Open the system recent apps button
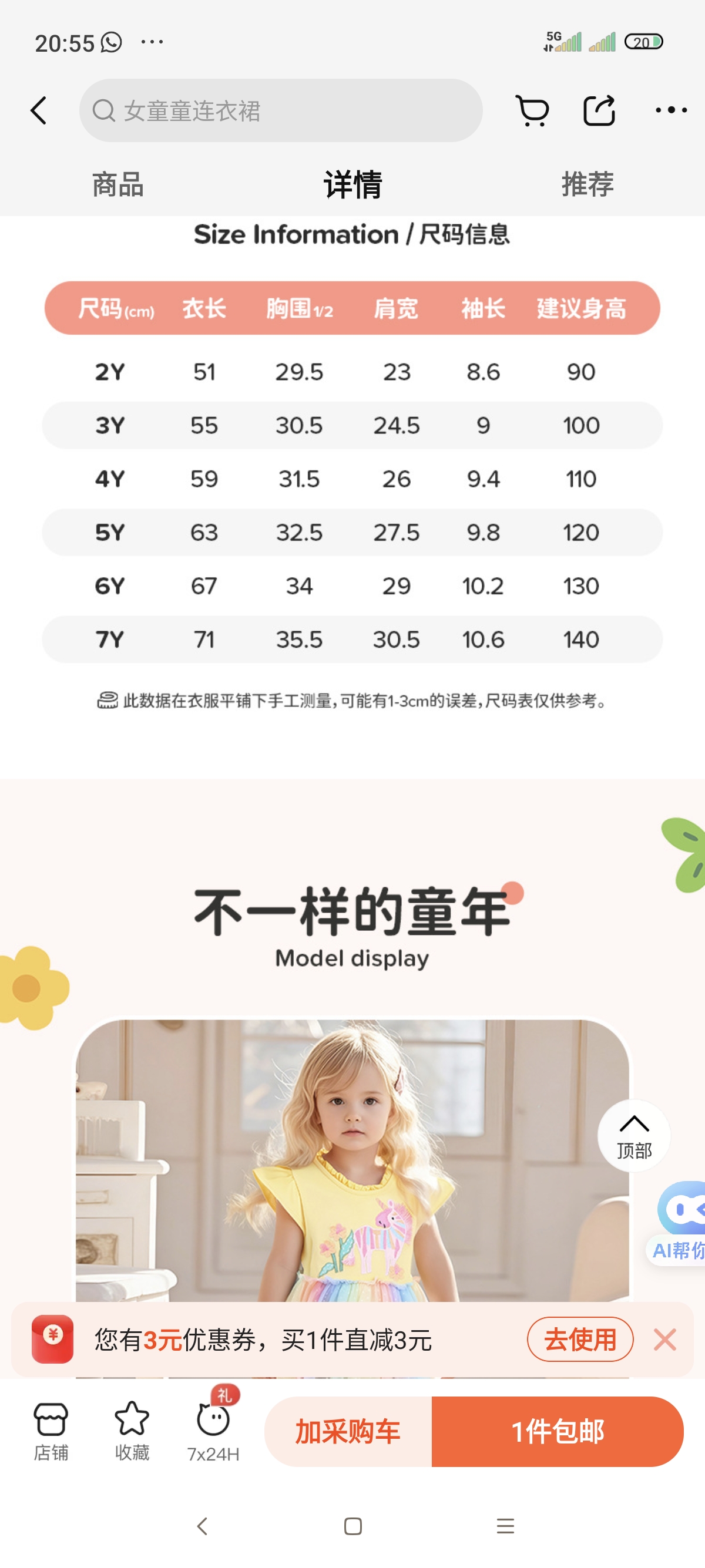 (x=505, y=1526)
